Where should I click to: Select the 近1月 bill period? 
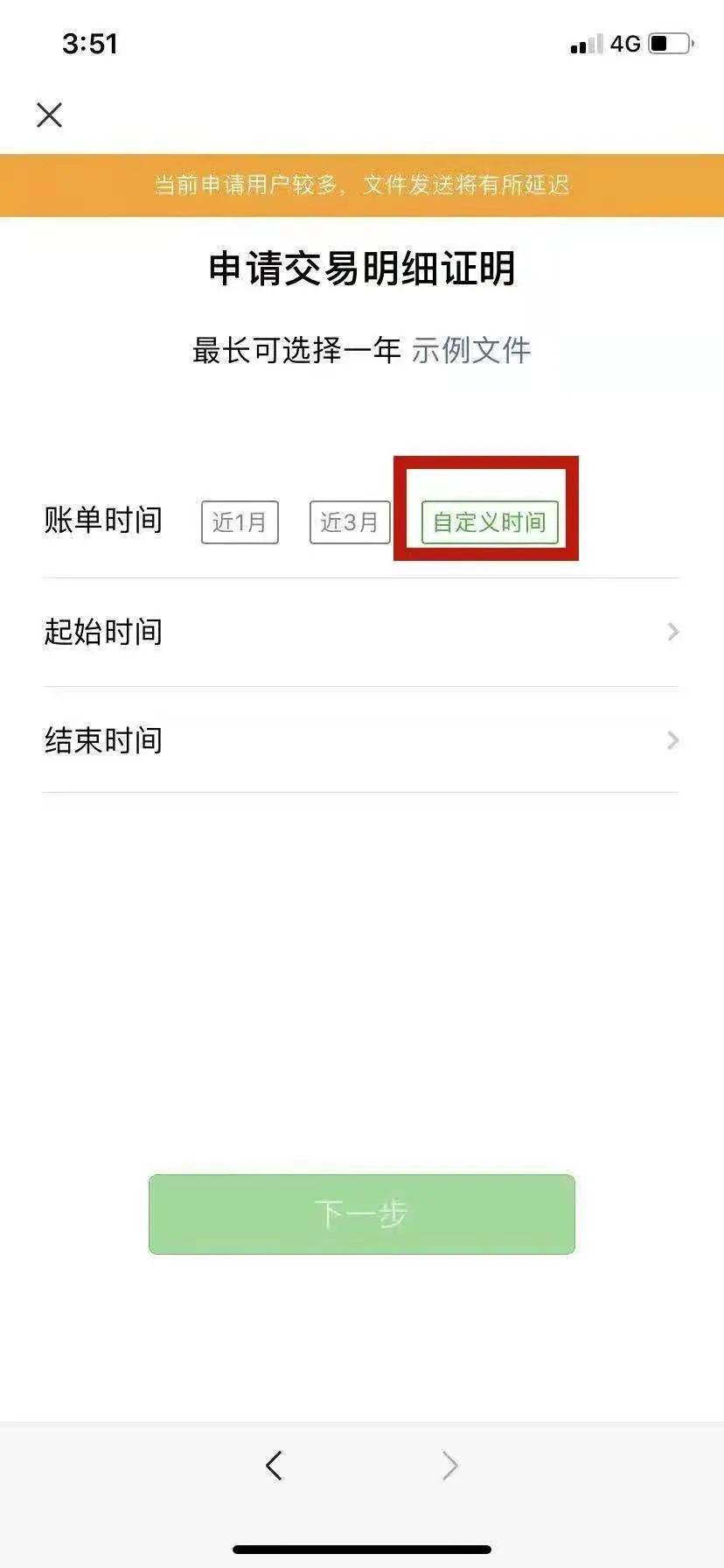click(x=240, y=522)
